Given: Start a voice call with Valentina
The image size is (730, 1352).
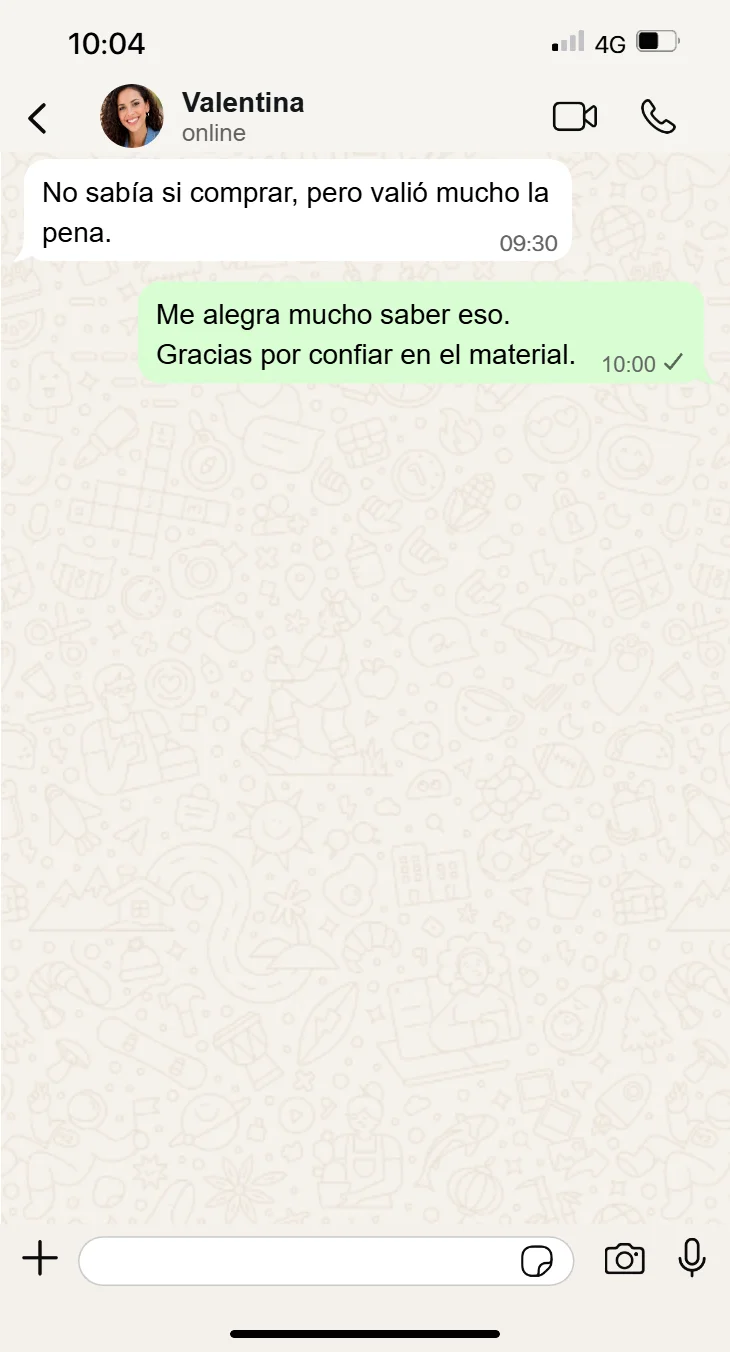Looking at the screenshot, I should [658, 117].
